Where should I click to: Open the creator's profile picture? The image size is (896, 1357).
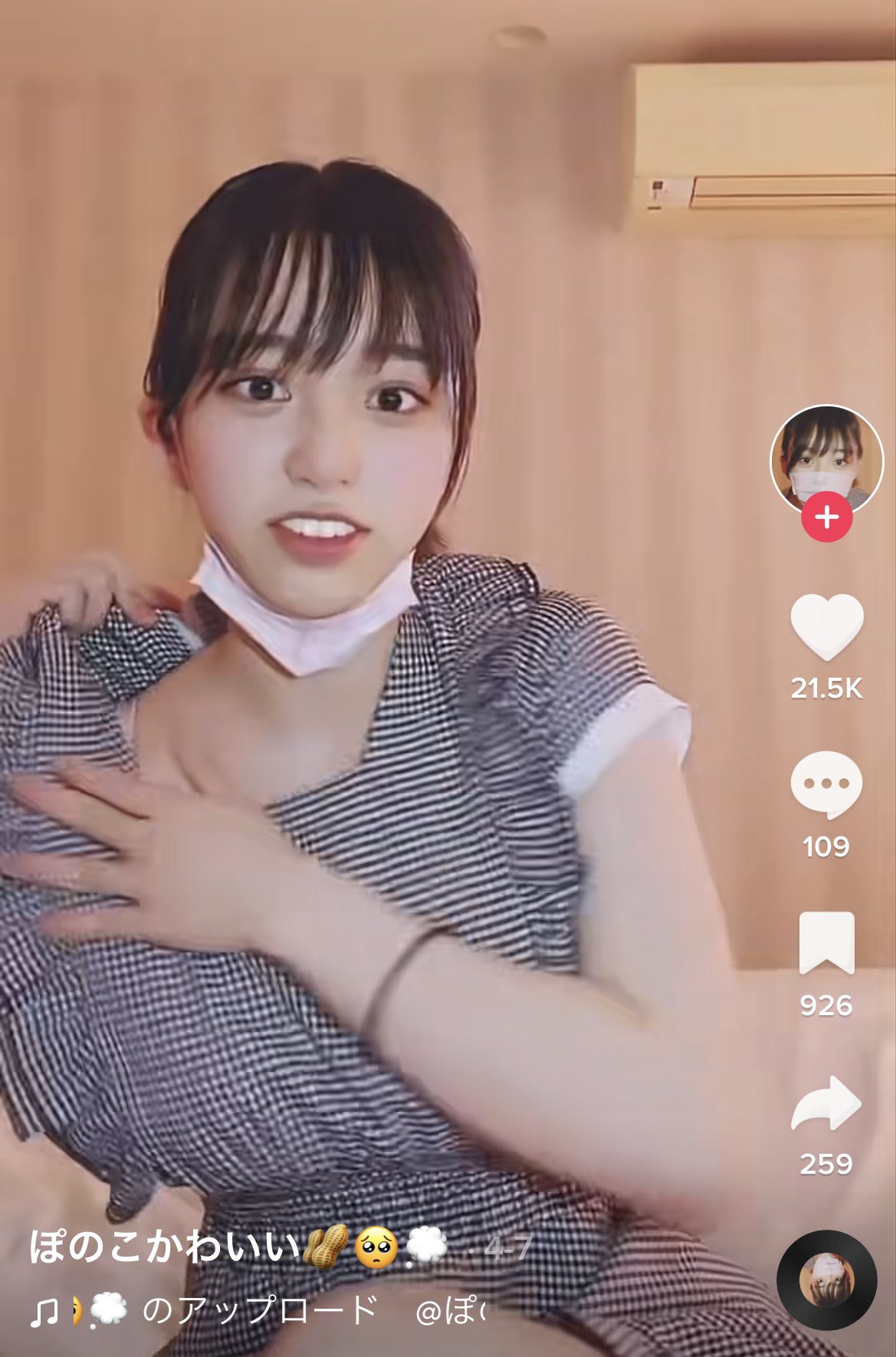coord(826,458)
